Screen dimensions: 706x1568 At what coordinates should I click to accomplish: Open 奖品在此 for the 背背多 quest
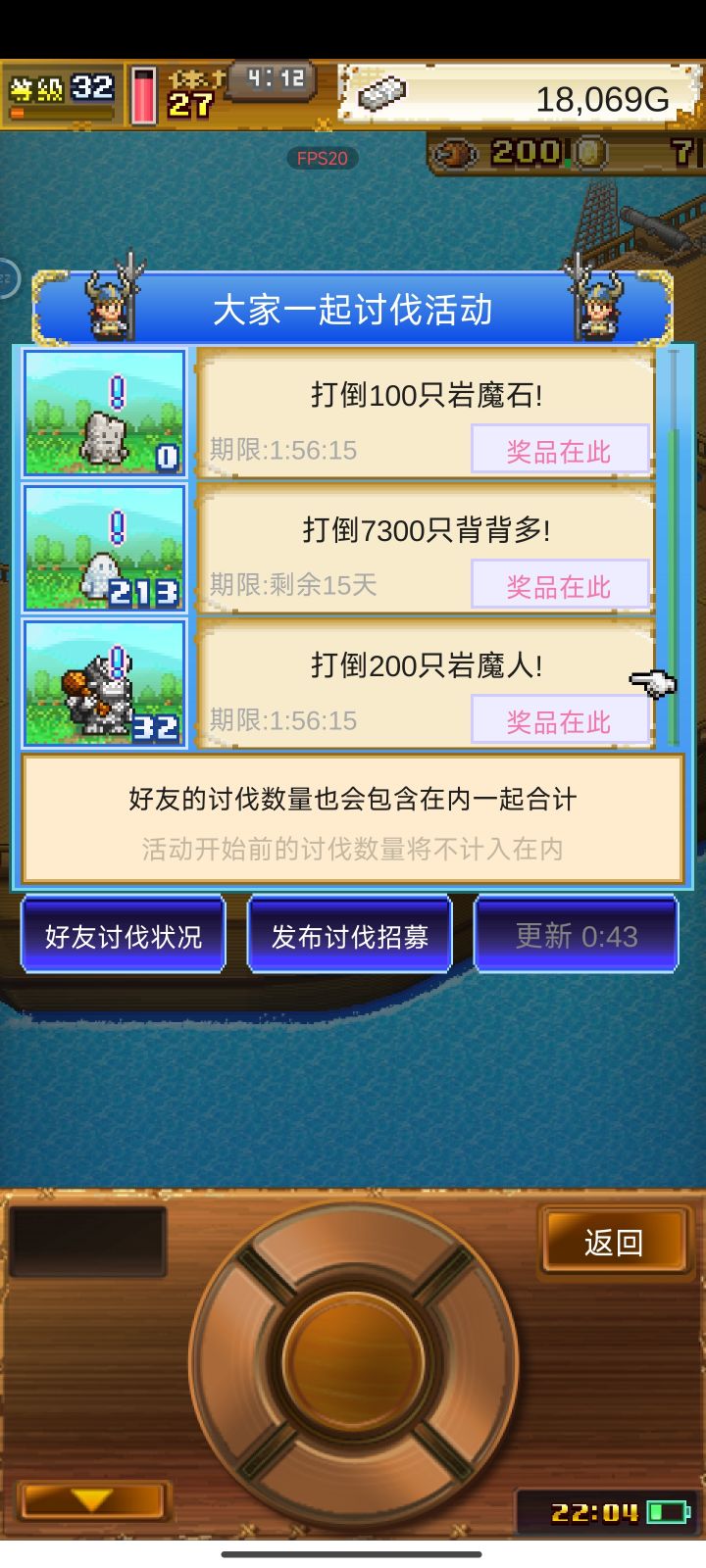point(560,584)
